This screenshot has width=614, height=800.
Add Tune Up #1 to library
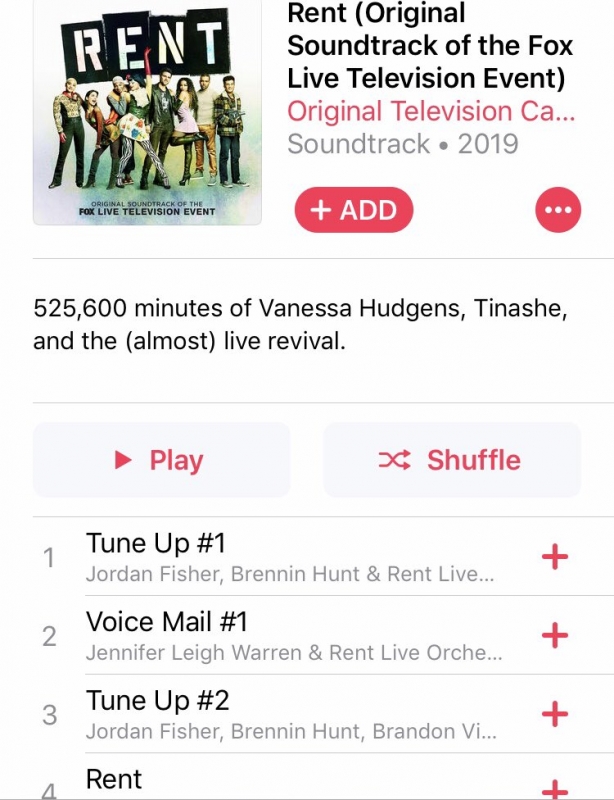554,557
